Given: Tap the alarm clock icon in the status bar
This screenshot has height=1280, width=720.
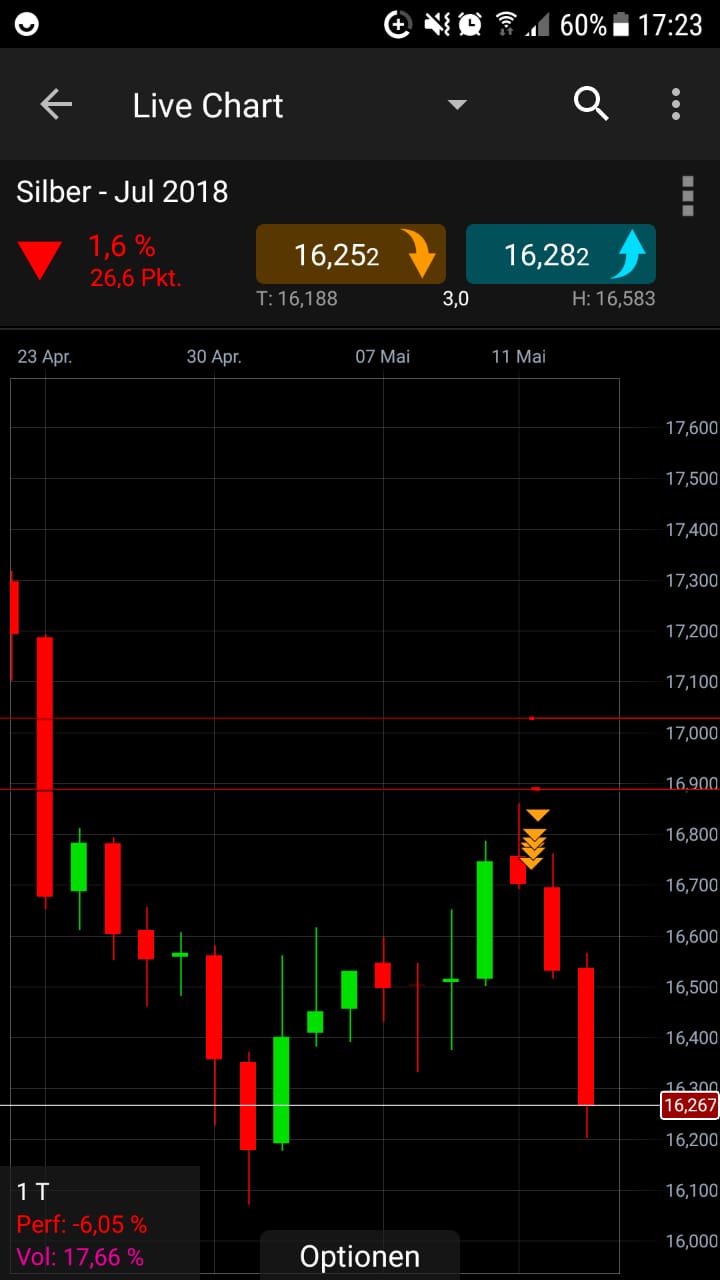Looking at the screenshot, I should (x=469, y=22).
